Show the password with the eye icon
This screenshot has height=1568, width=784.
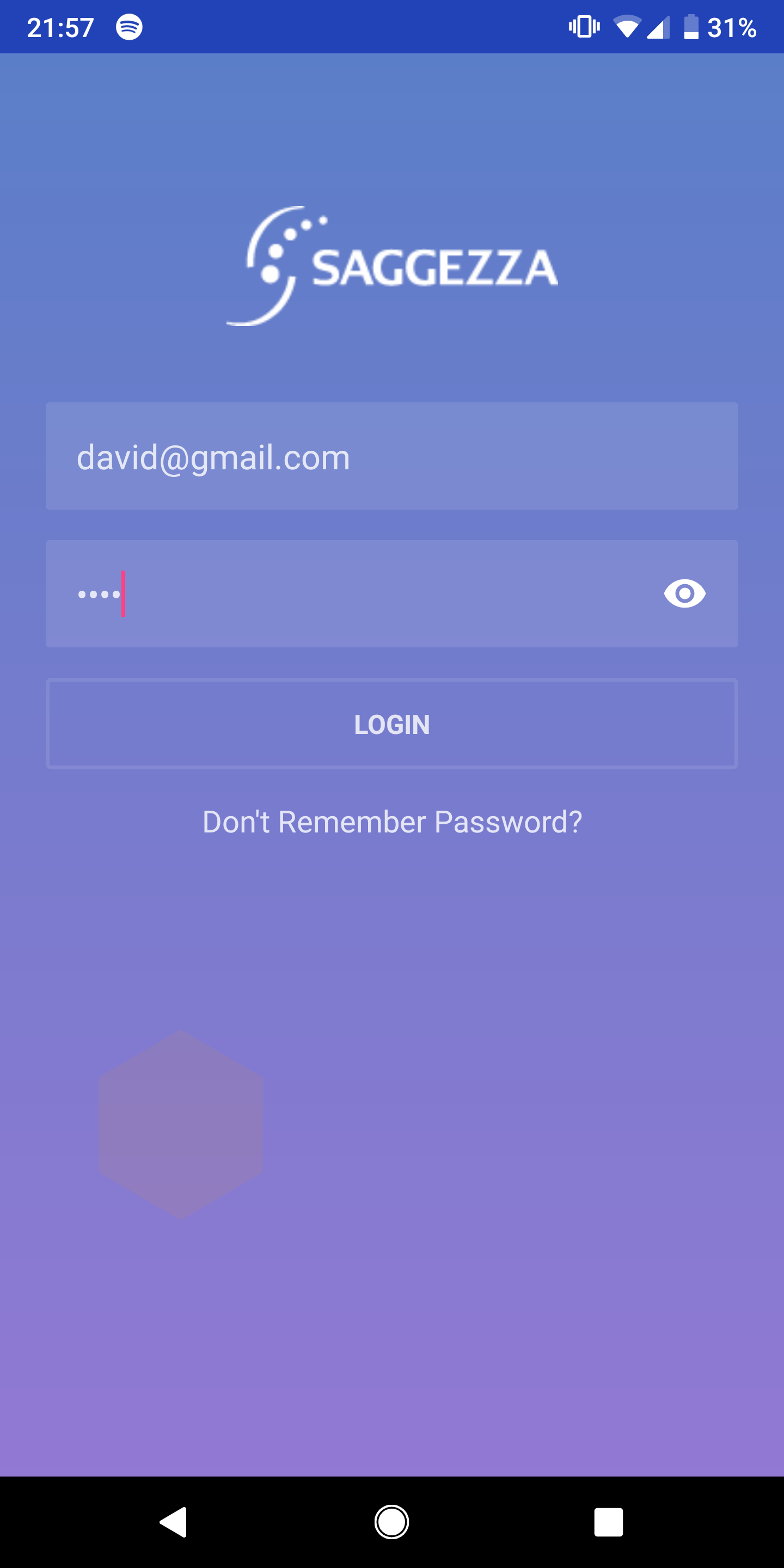pyautogui.click(x=684, y=593)
